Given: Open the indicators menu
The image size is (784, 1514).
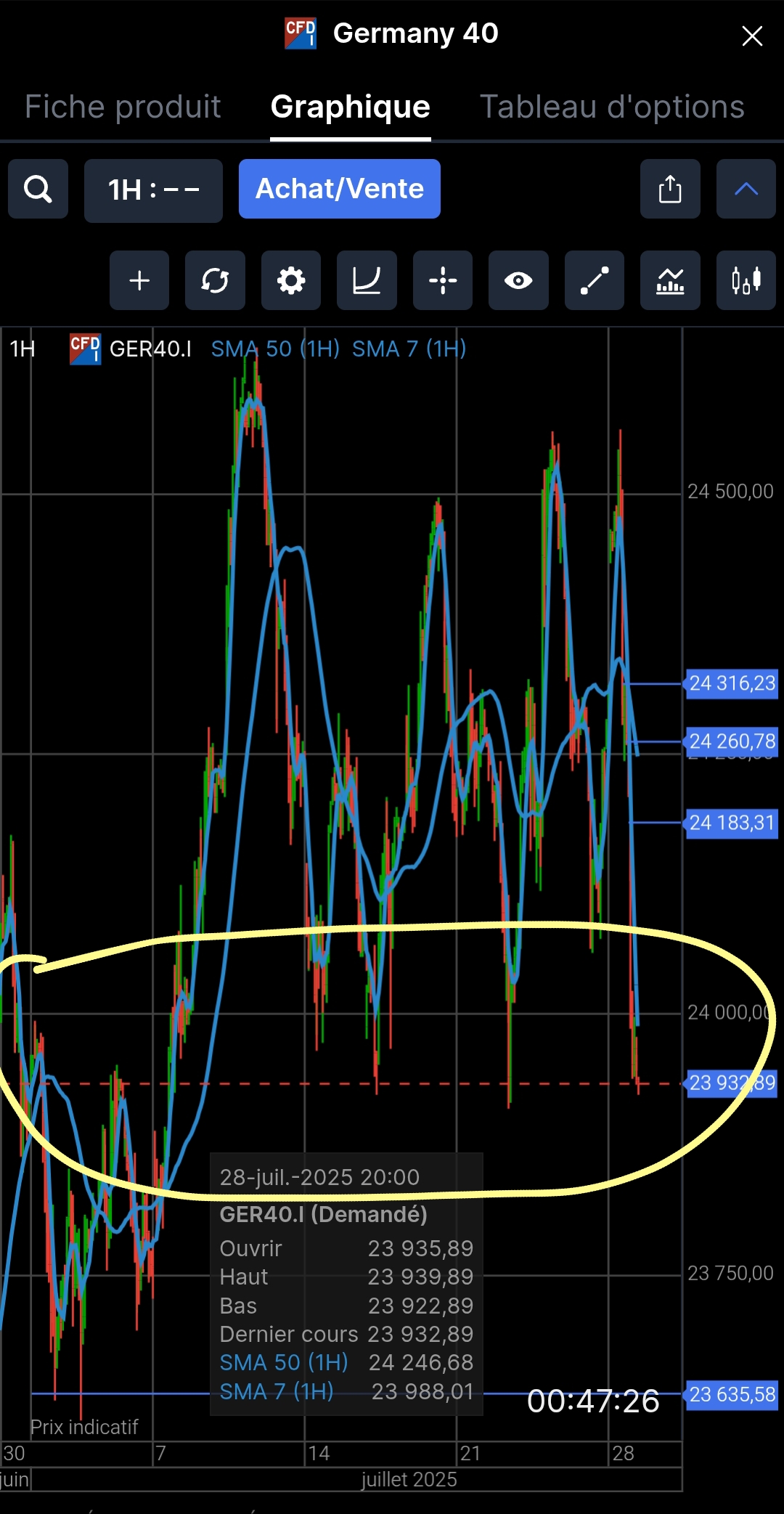Looking at the screenshot, I should [669, 280].
